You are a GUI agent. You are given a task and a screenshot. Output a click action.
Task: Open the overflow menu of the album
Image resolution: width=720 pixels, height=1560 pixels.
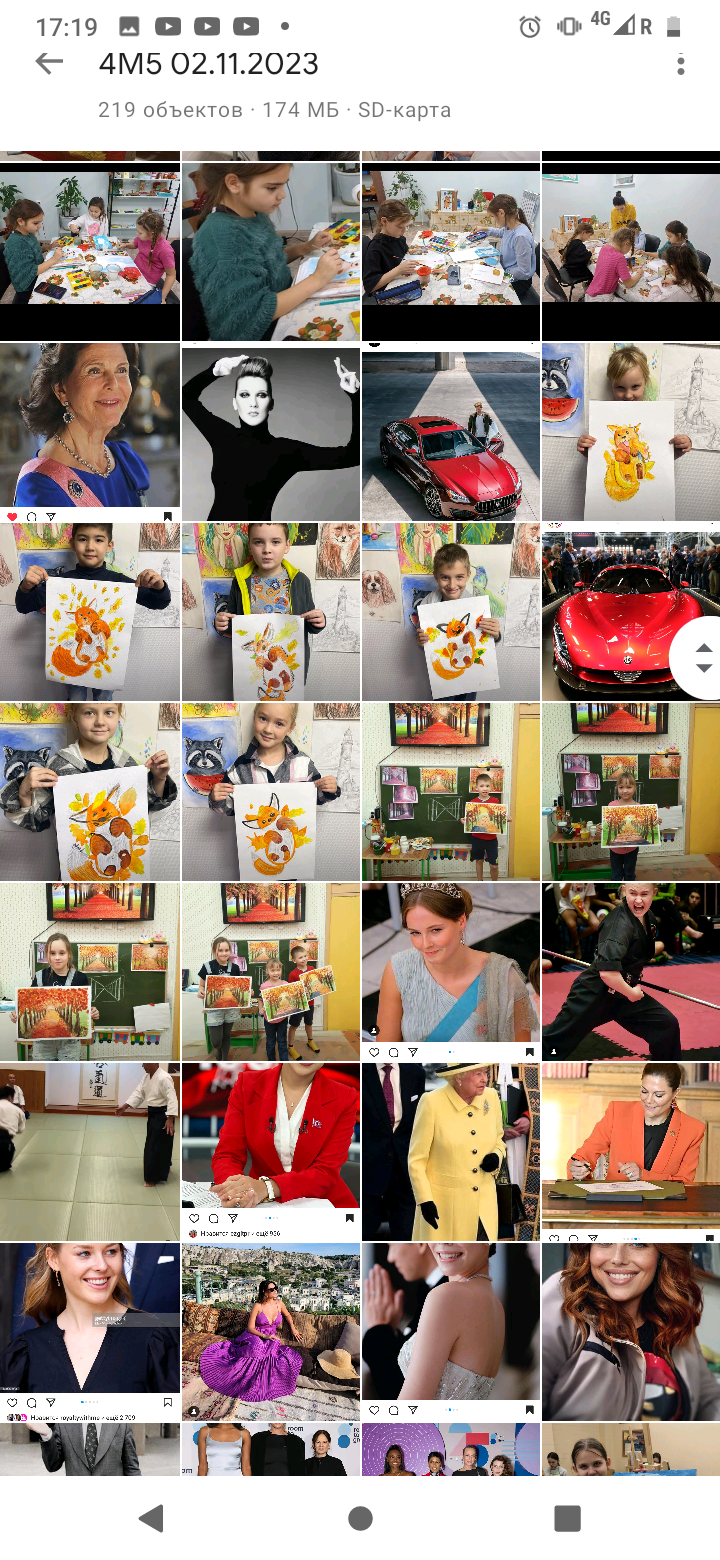point(680,65)
